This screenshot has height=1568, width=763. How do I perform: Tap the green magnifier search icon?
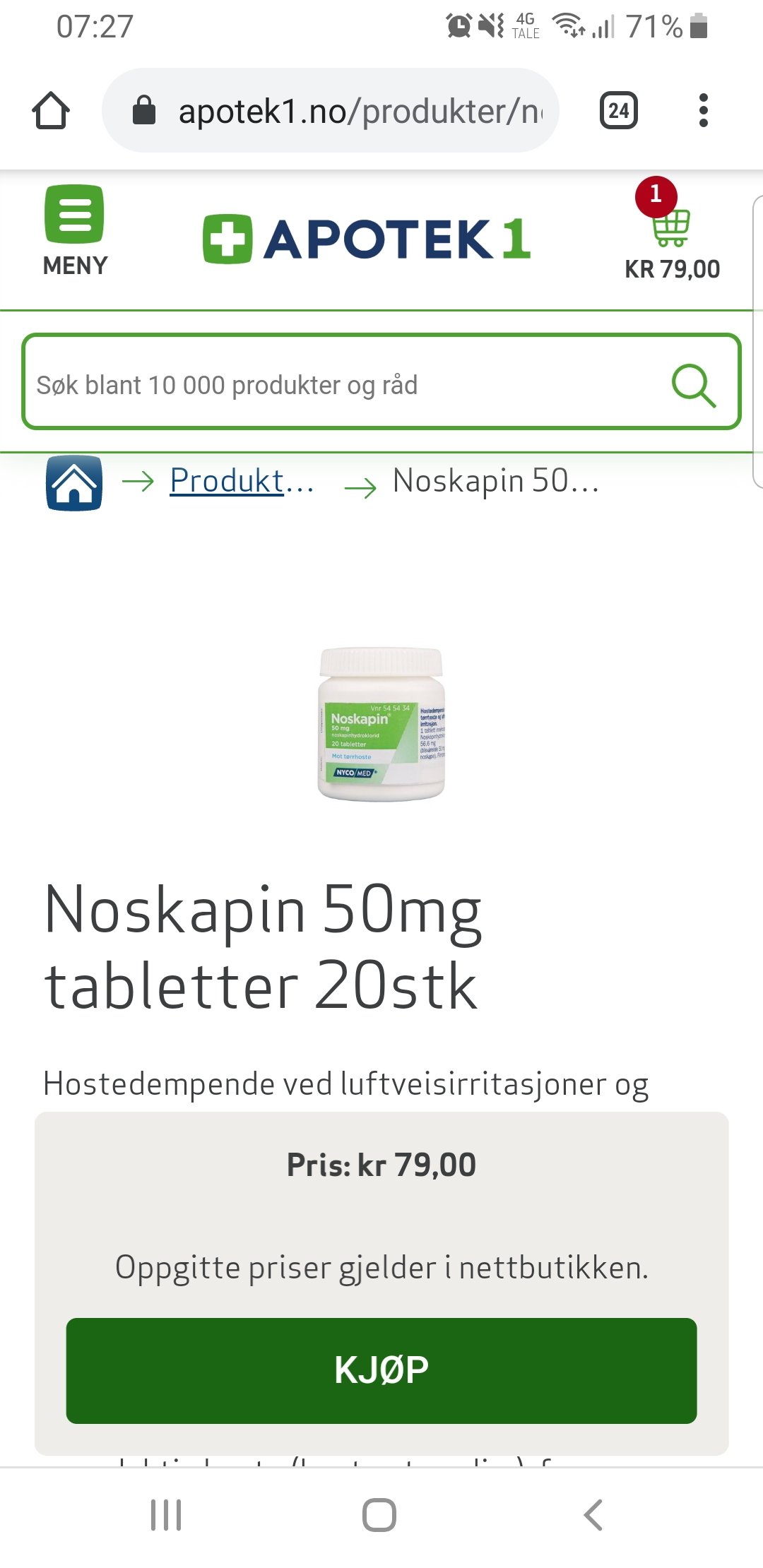[694, 385]
